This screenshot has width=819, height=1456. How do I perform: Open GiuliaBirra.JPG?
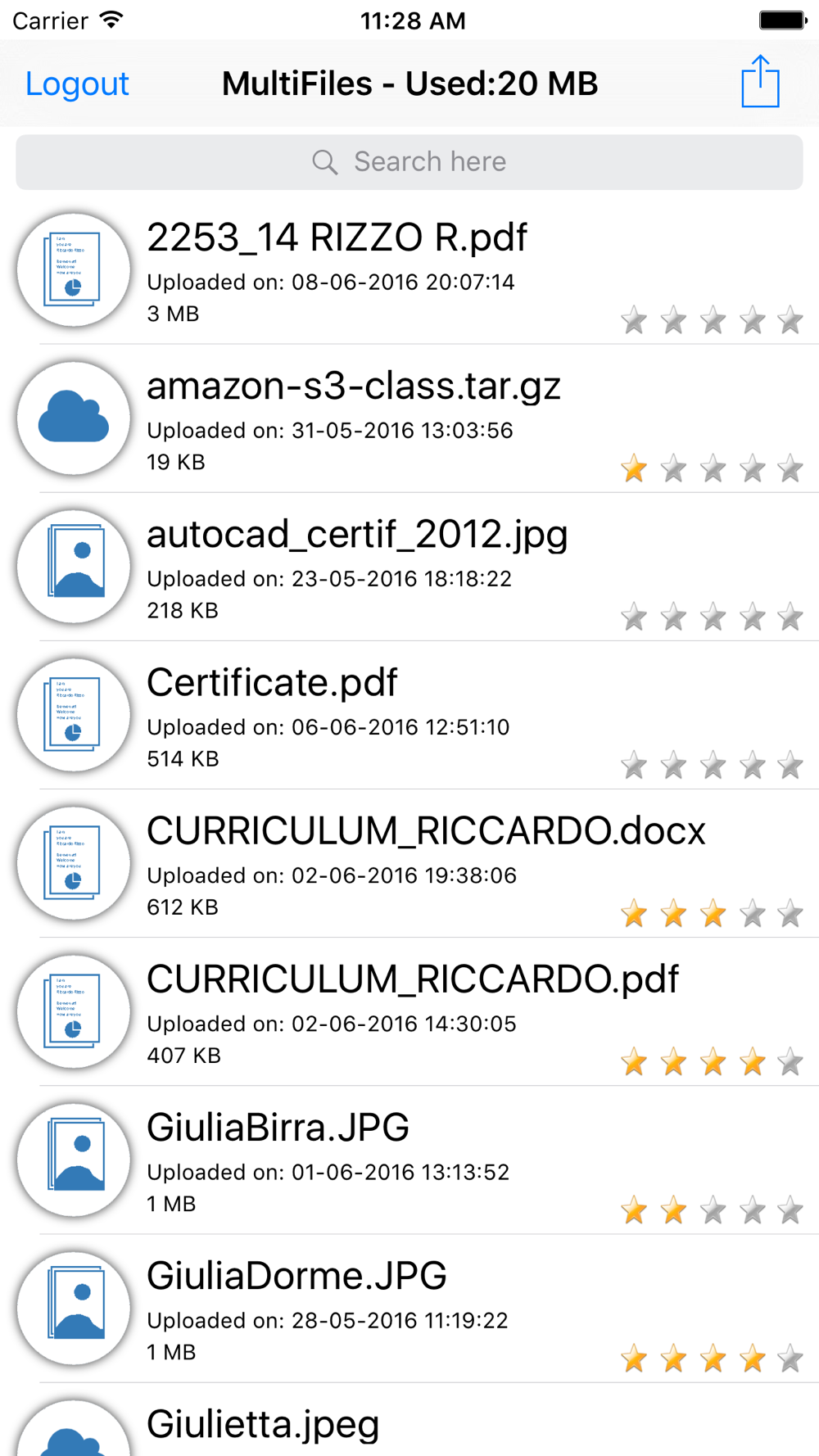(409, 1160)
